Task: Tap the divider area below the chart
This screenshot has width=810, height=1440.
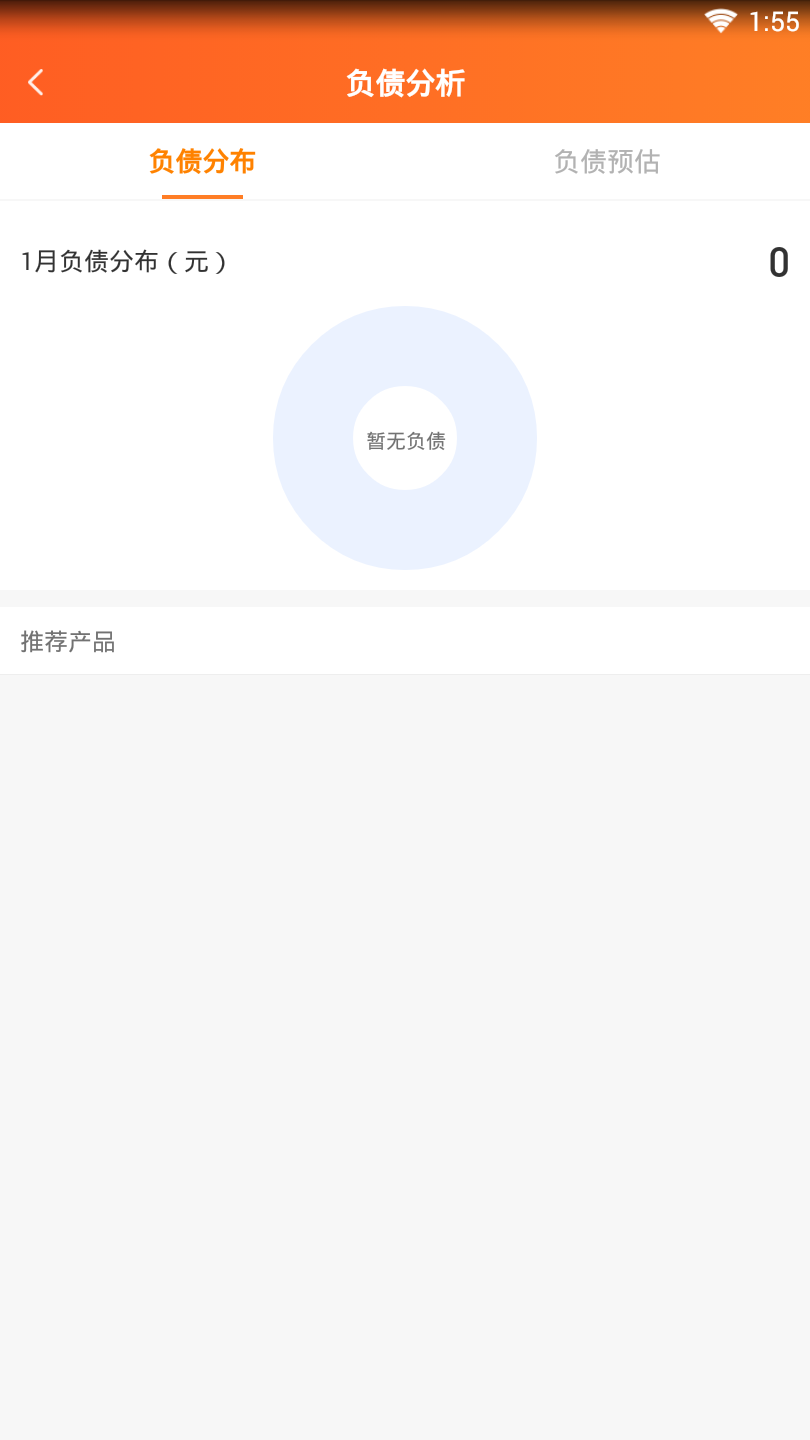Action: point(404,595)
